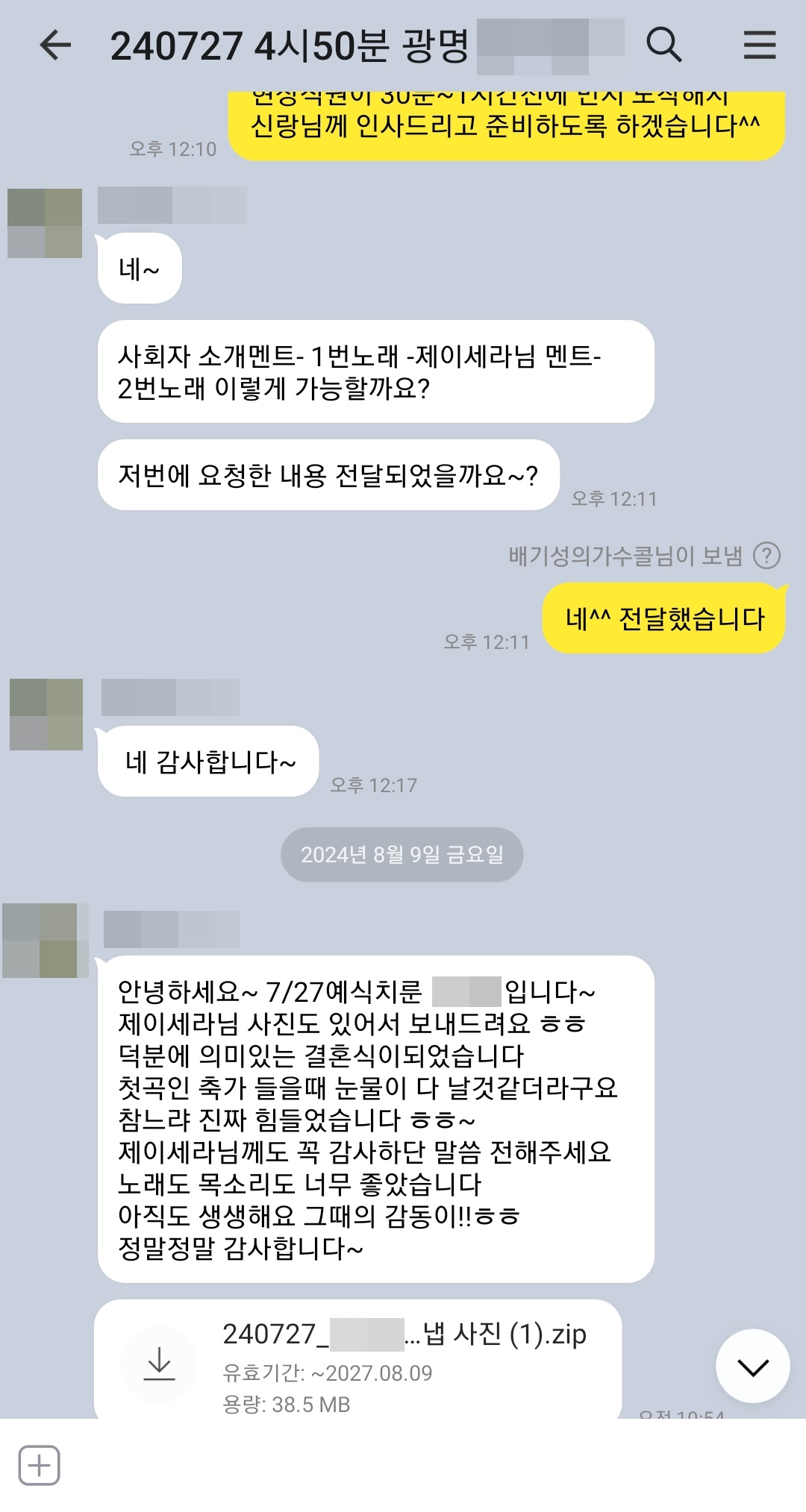Go back from the chat room

55,46
